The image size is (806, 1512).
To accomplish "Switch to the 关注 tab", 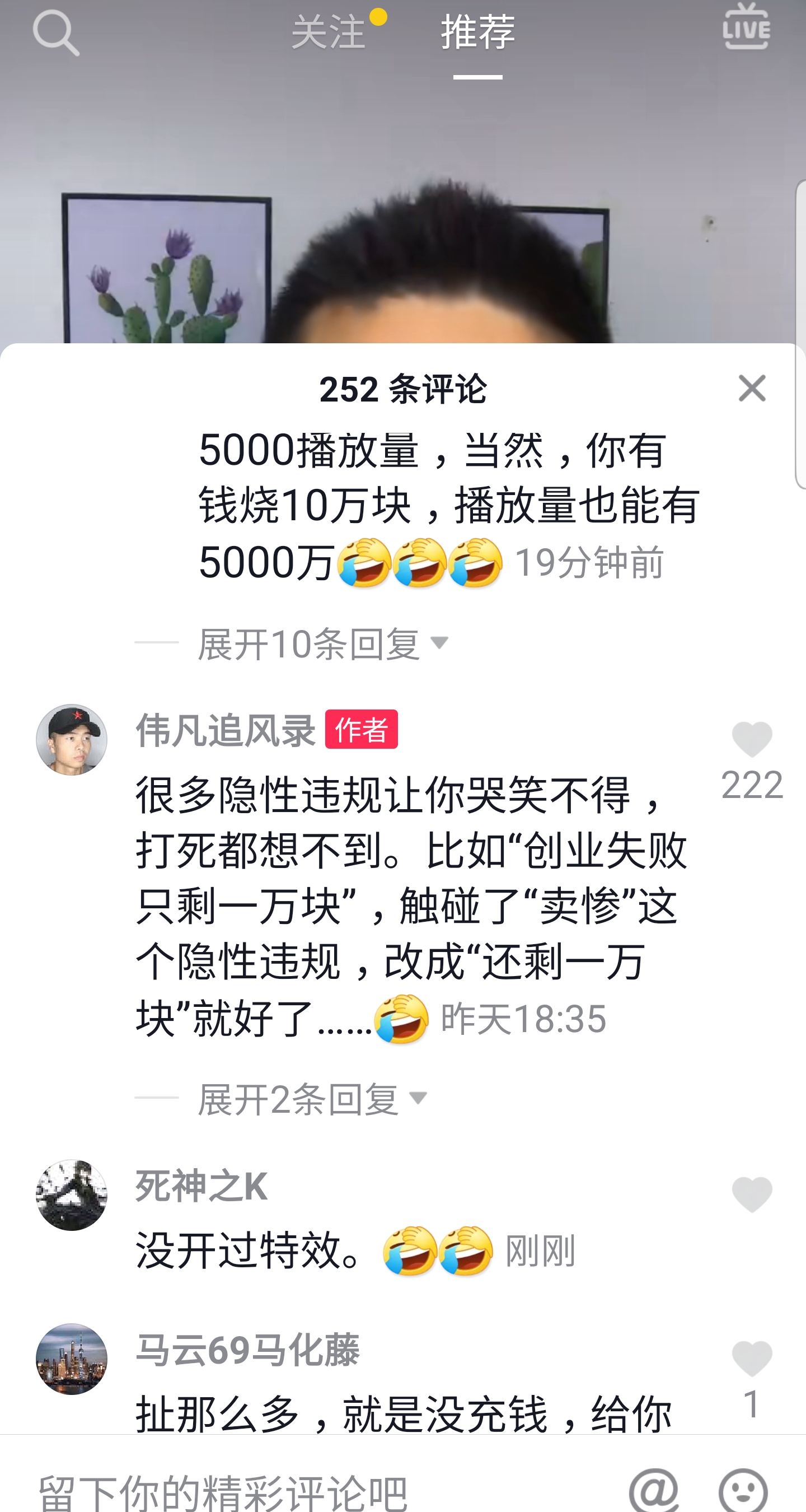I will click(329, 32).
